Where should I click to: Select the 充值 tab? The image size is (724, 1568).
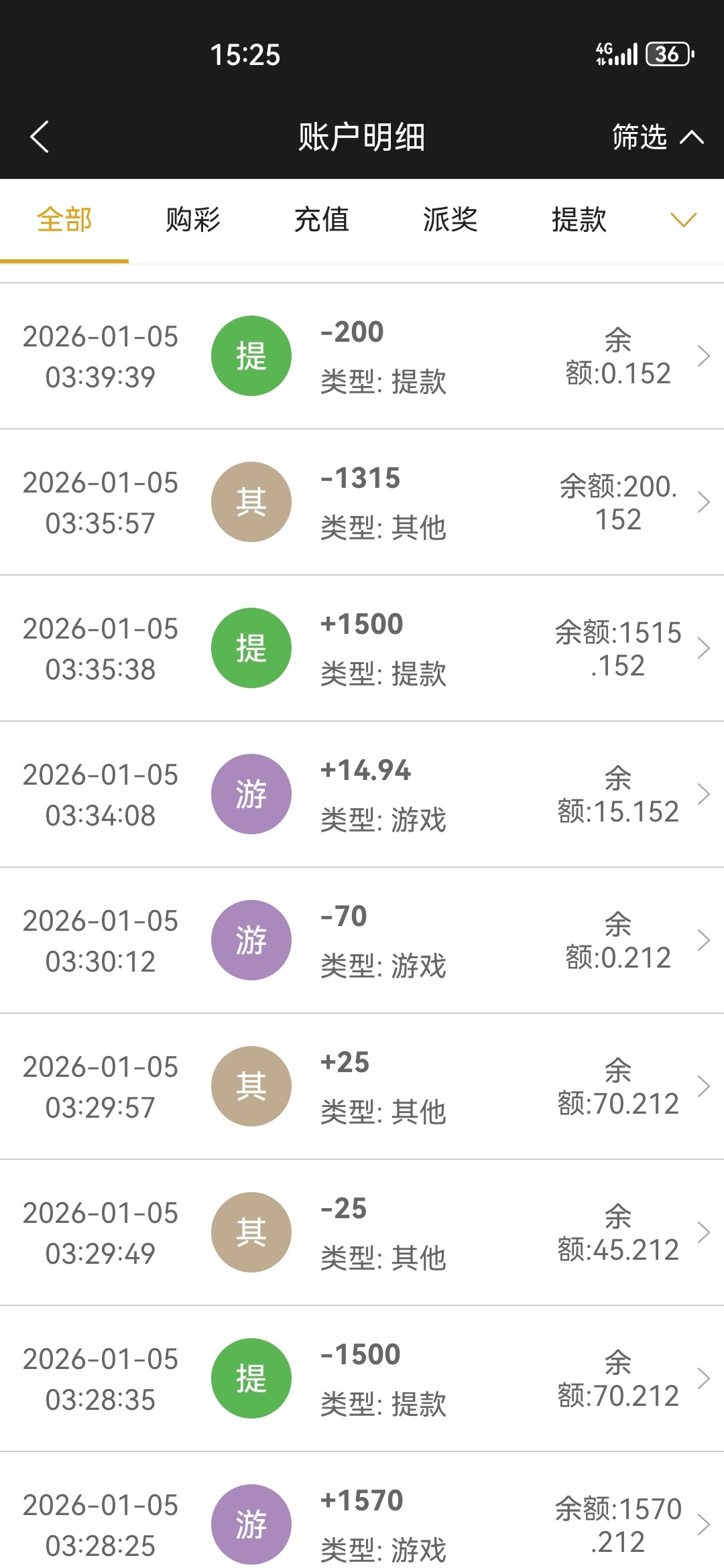[x=322, y=220]
